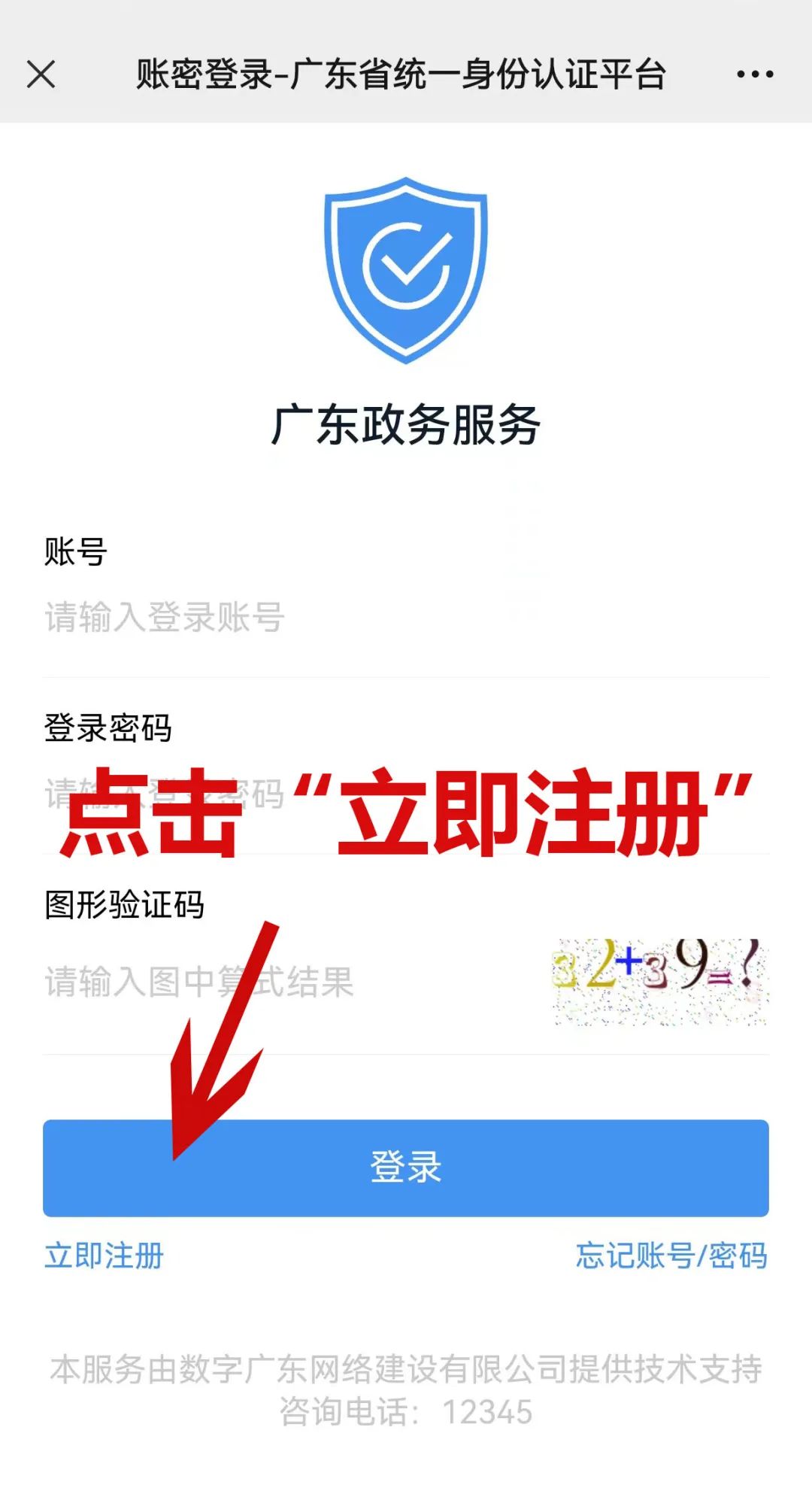Viewport: 812px width, 1485px height.
Task: Open 忘记账号/密码 recovery link
Action: point(671,1256)
